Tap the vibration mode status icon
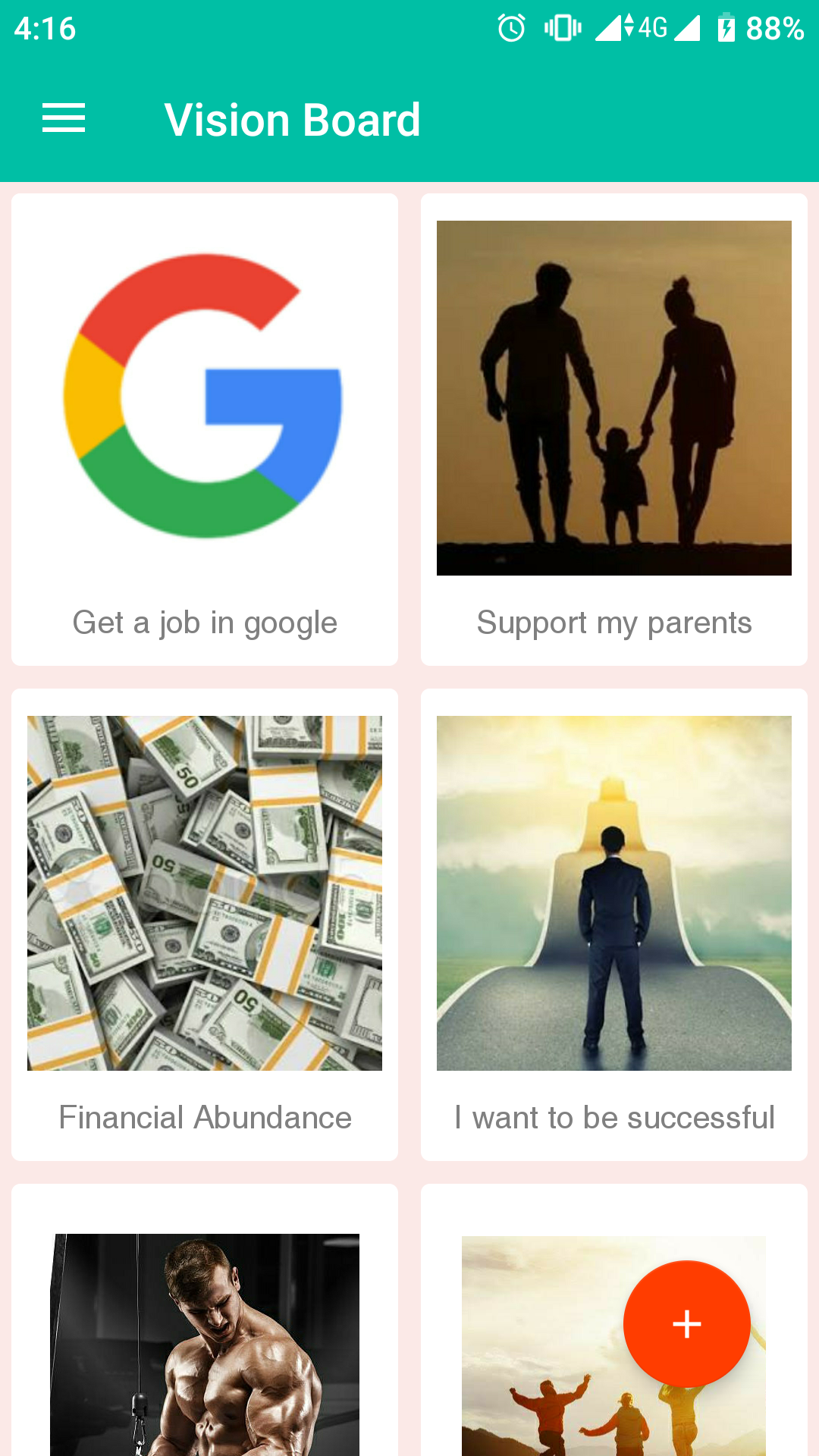Screen dimensions: 819x1456 pos(561,27)
